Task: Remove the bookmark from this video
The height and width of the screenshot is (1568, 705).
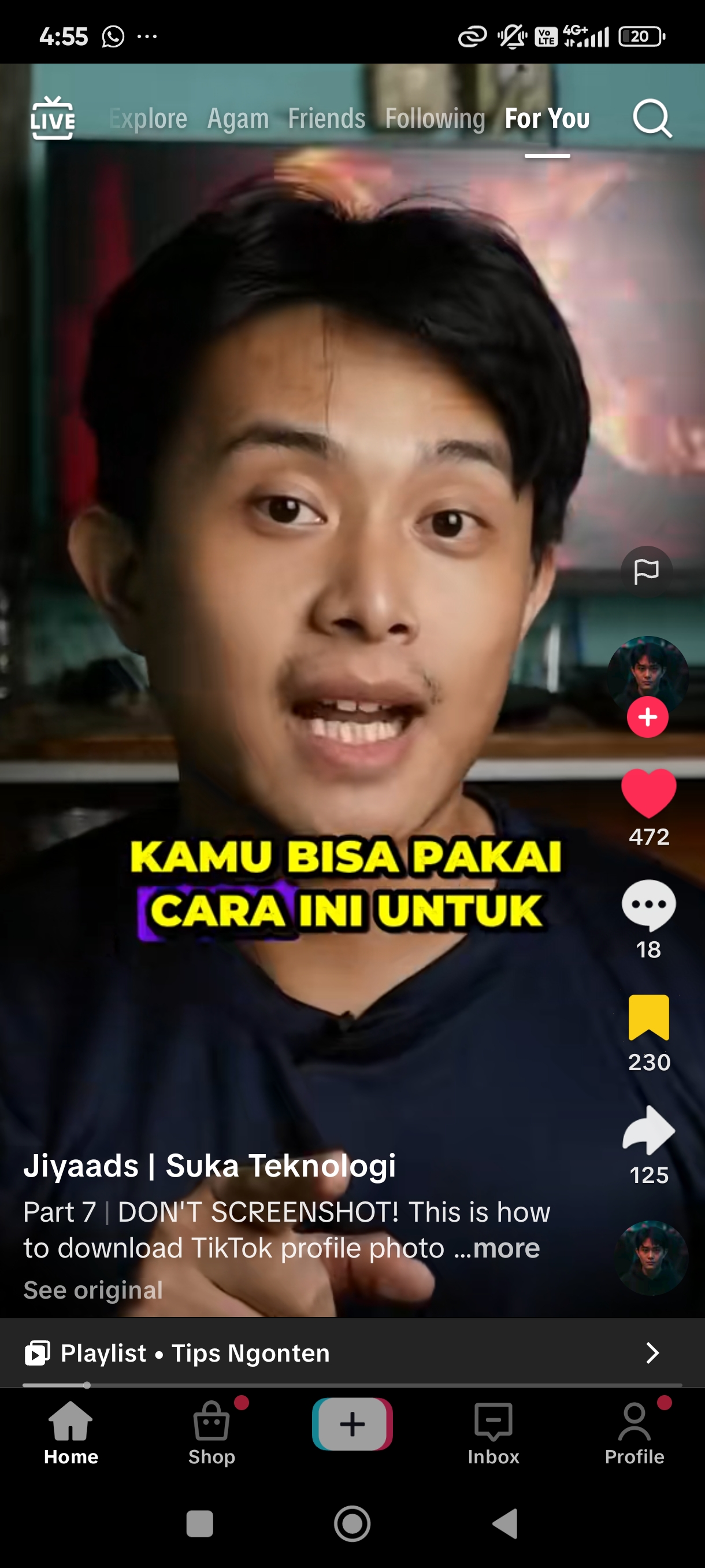Action: pyautogui.click(x=648, y=1018)
